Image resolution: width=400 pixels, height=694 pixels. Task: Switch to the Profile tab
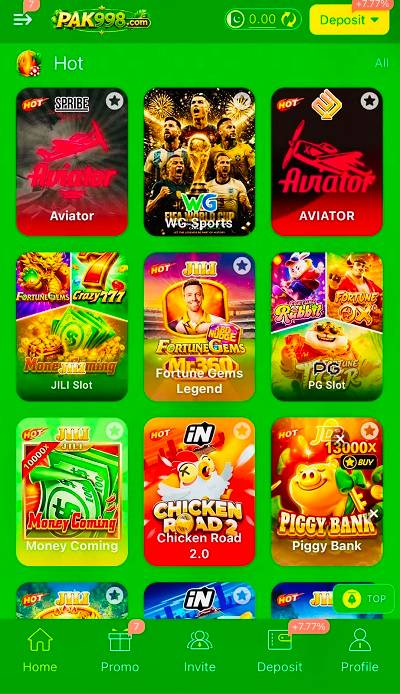click(x=359, y=652)
